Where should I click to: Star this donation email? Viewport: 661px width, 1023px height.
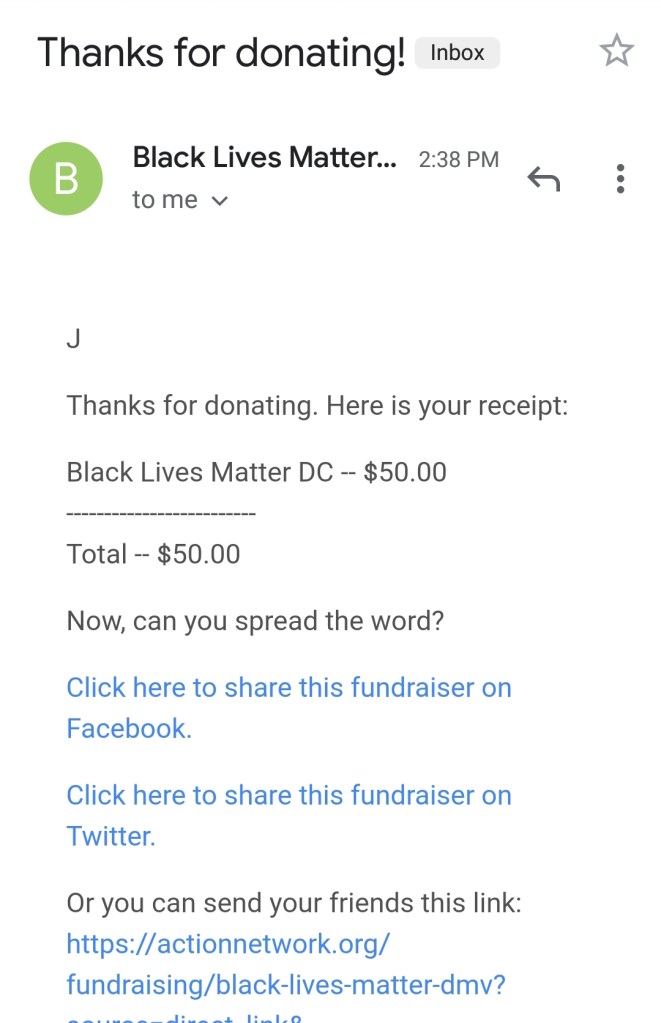(616, 51)
